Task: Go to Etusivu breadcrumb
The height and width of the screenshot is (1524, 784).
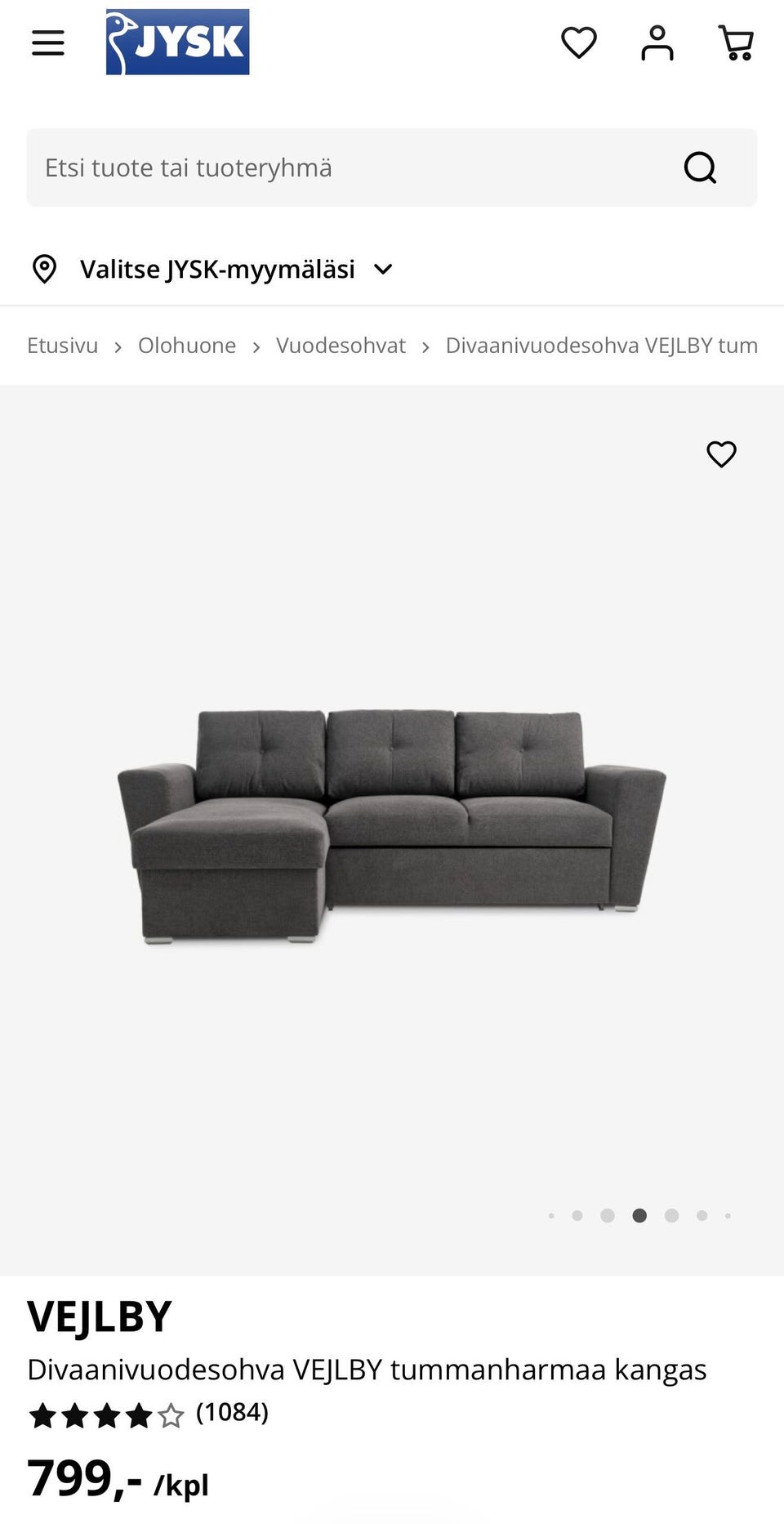Action: coord(62,346)
